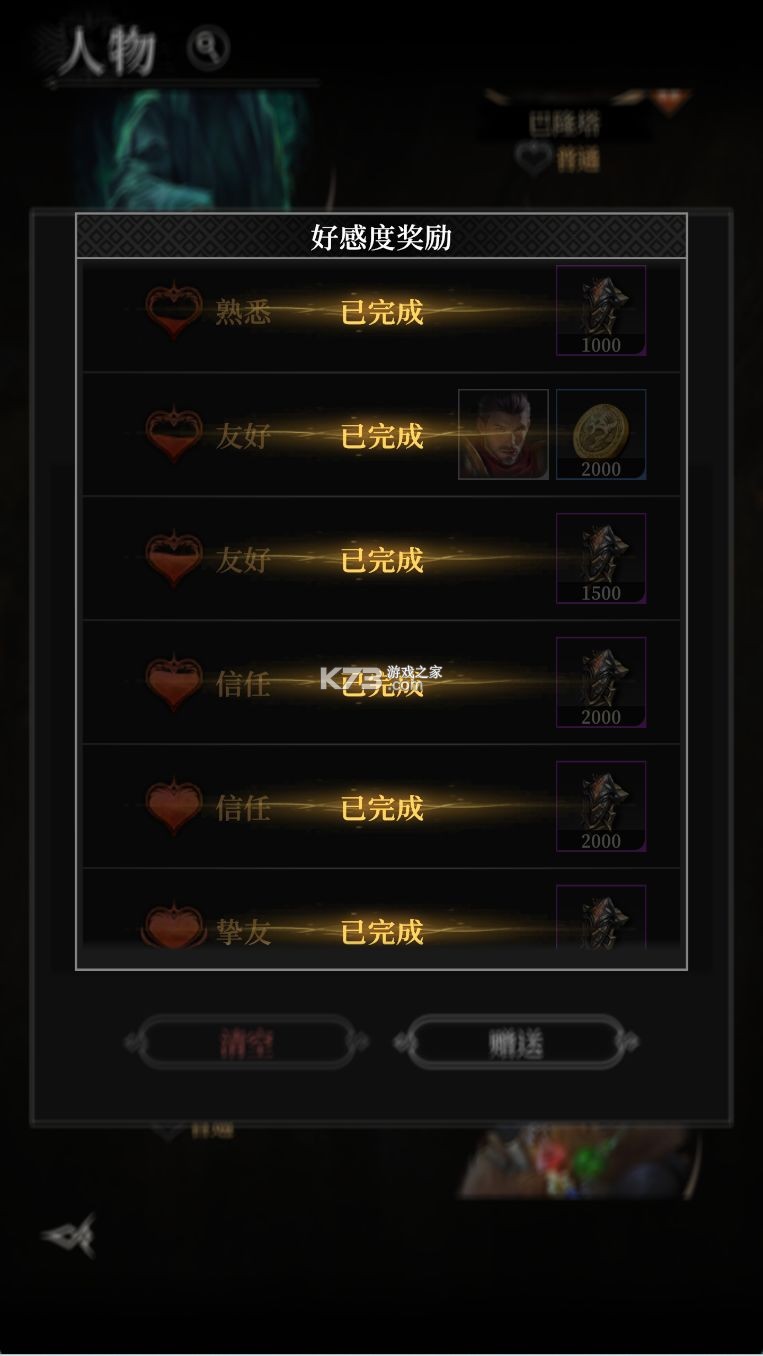Select the 1000 material reward icon

600,311
